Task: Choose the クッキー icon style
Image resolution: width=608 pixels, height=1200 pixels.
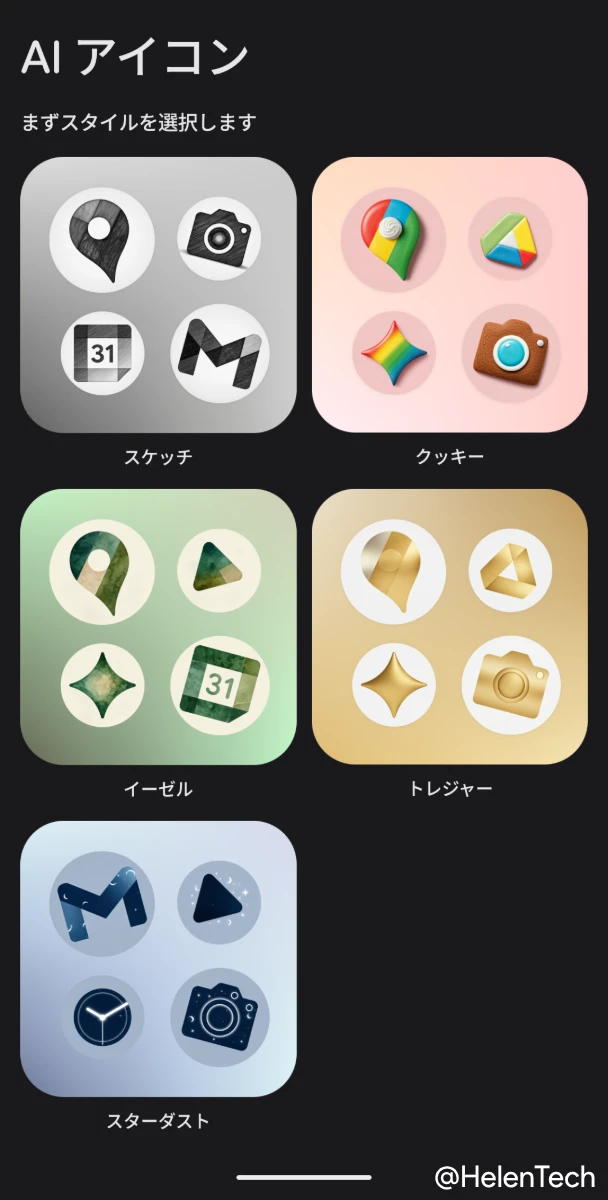Action: 450,295
